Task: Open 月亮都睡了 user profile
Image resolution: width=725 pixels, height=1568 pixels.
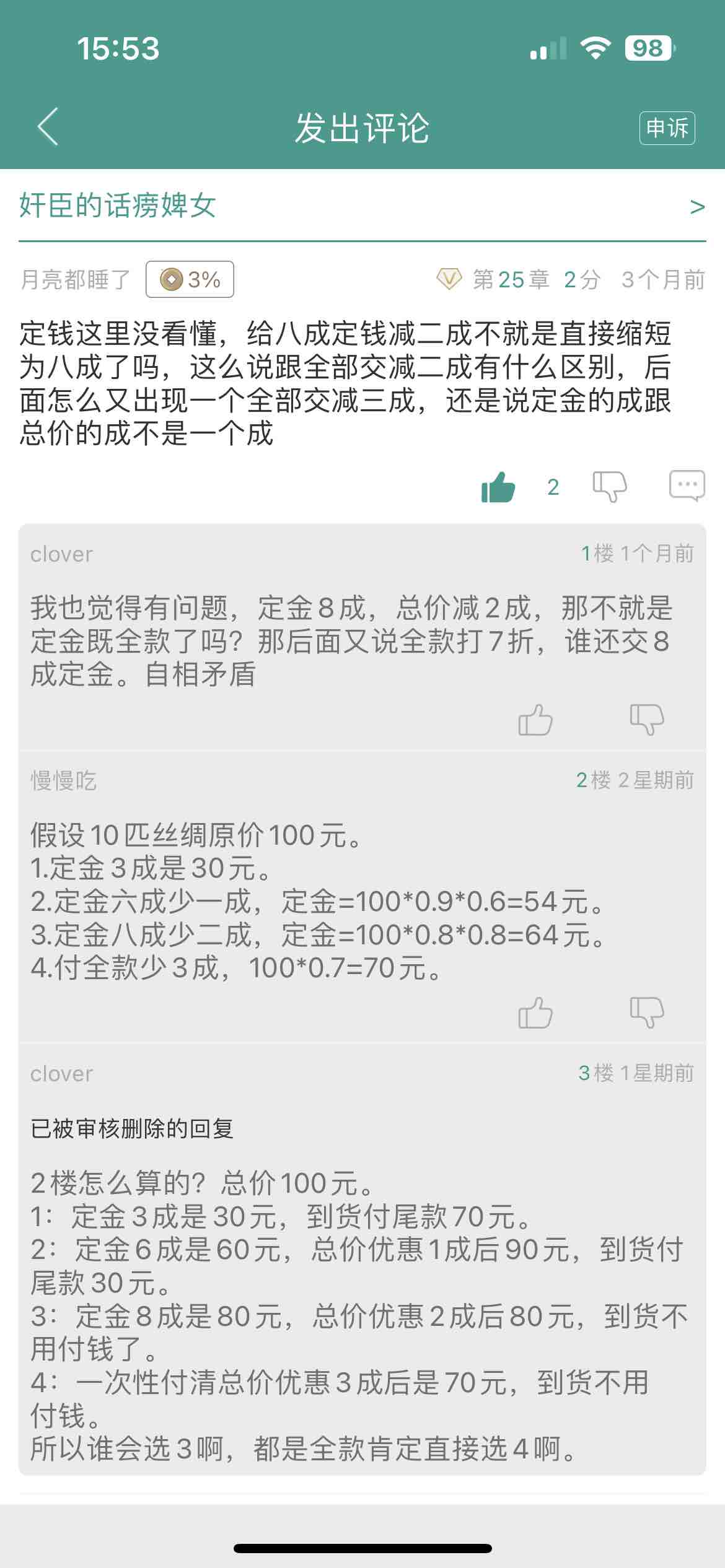Action: click(x=76, y=280)
